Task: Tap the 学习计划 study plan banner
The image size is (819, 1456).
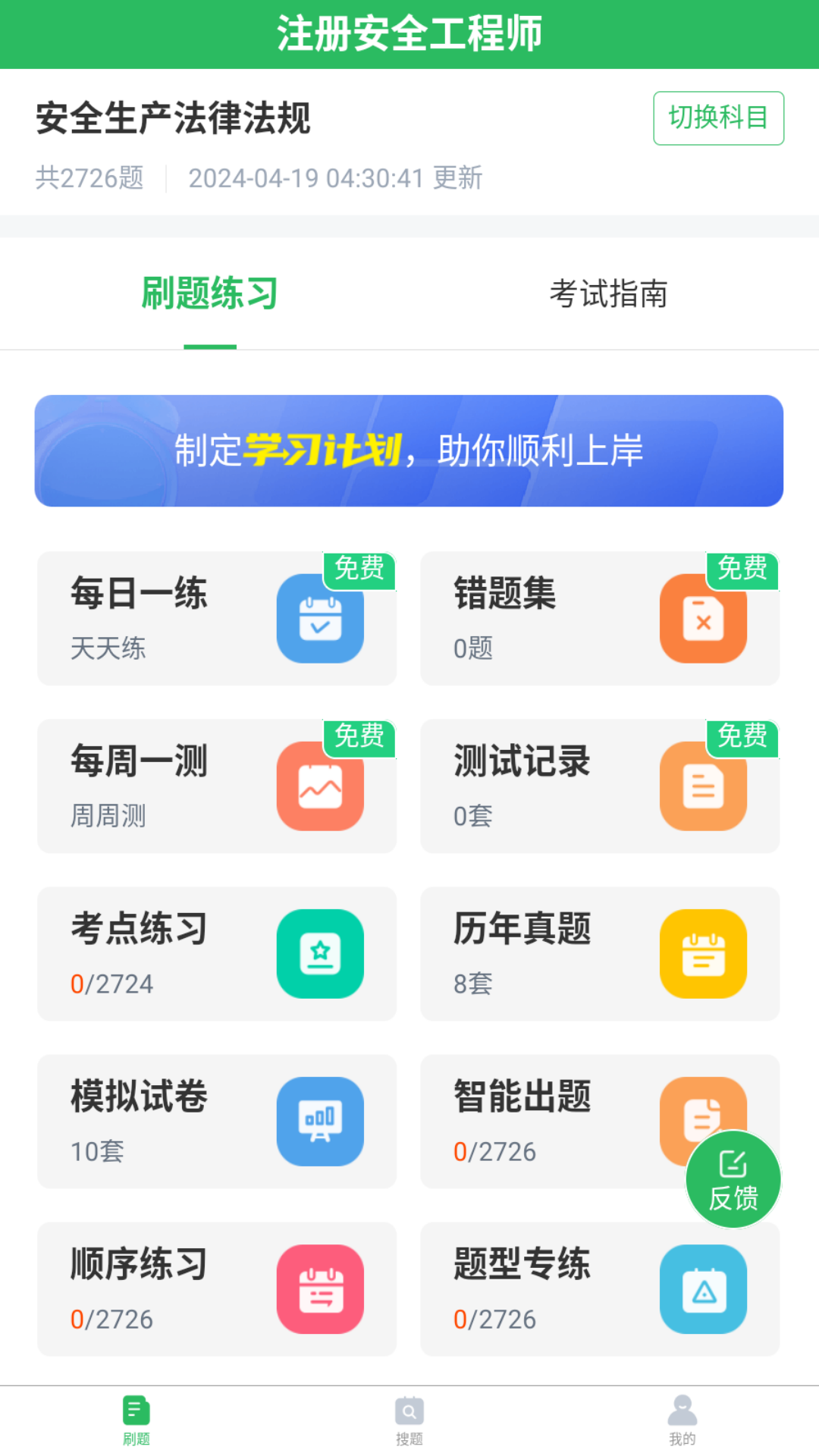Action: 409,449
